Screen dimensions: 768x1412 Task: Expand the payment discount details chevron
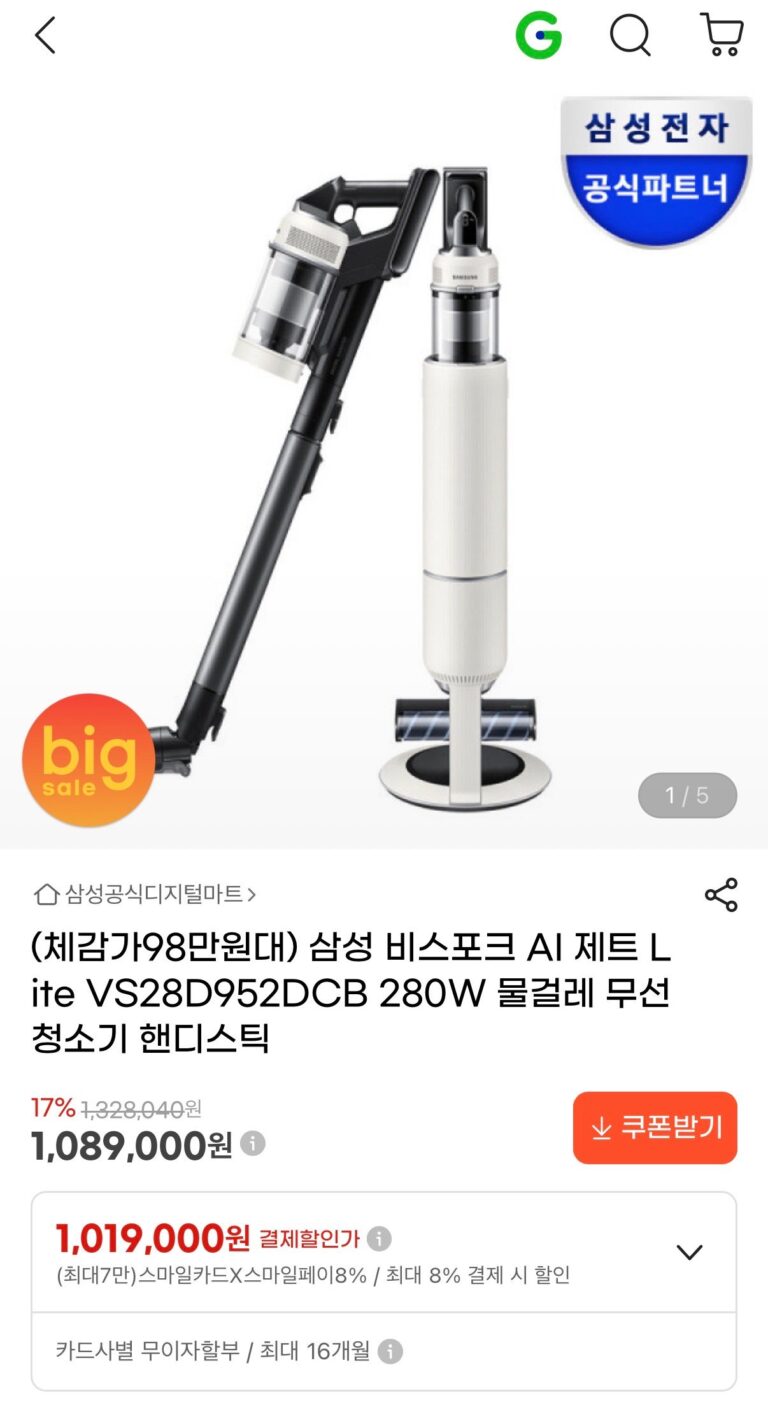click(689, 1252)
